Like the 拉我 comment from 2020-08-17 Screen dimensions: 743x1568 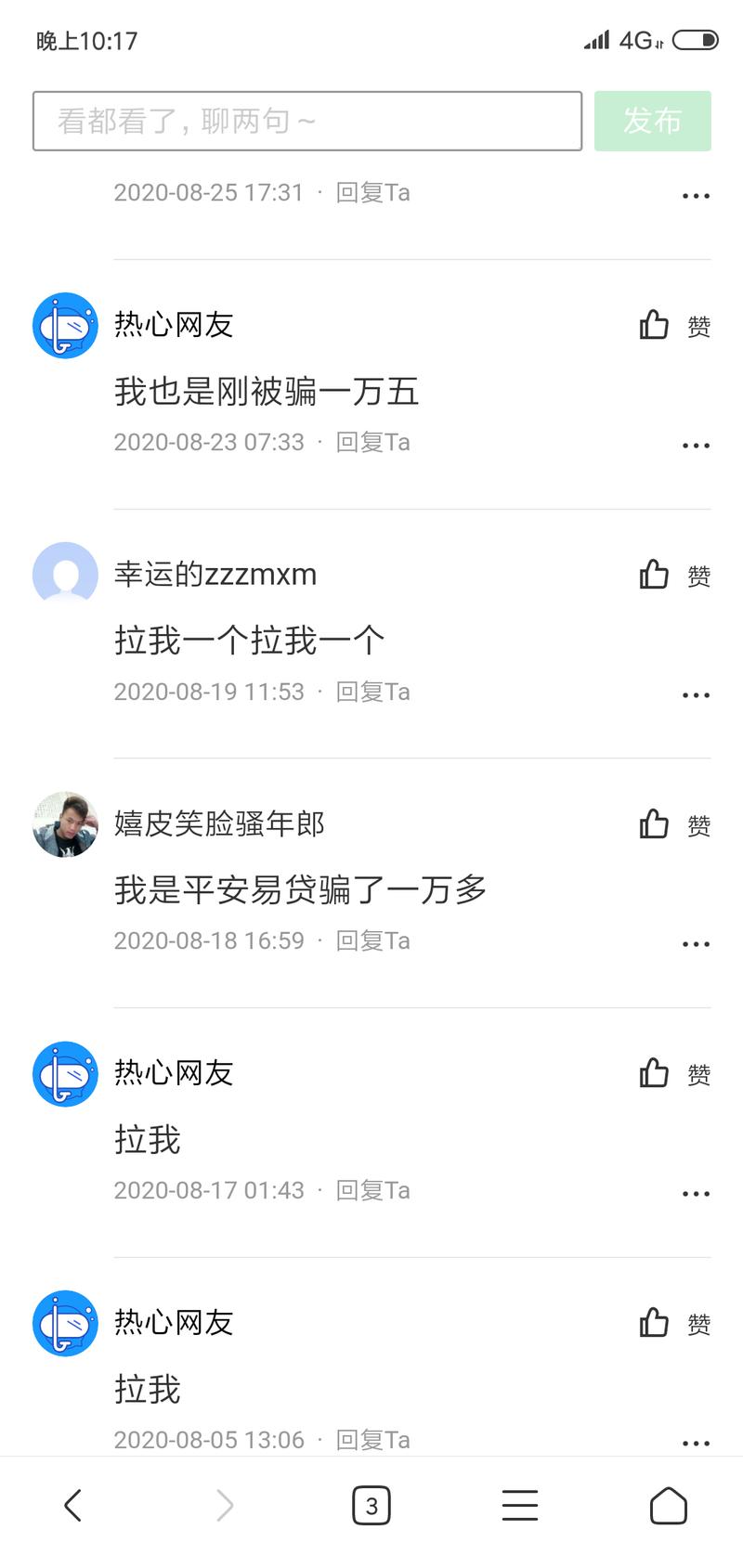pos(654,1073)
